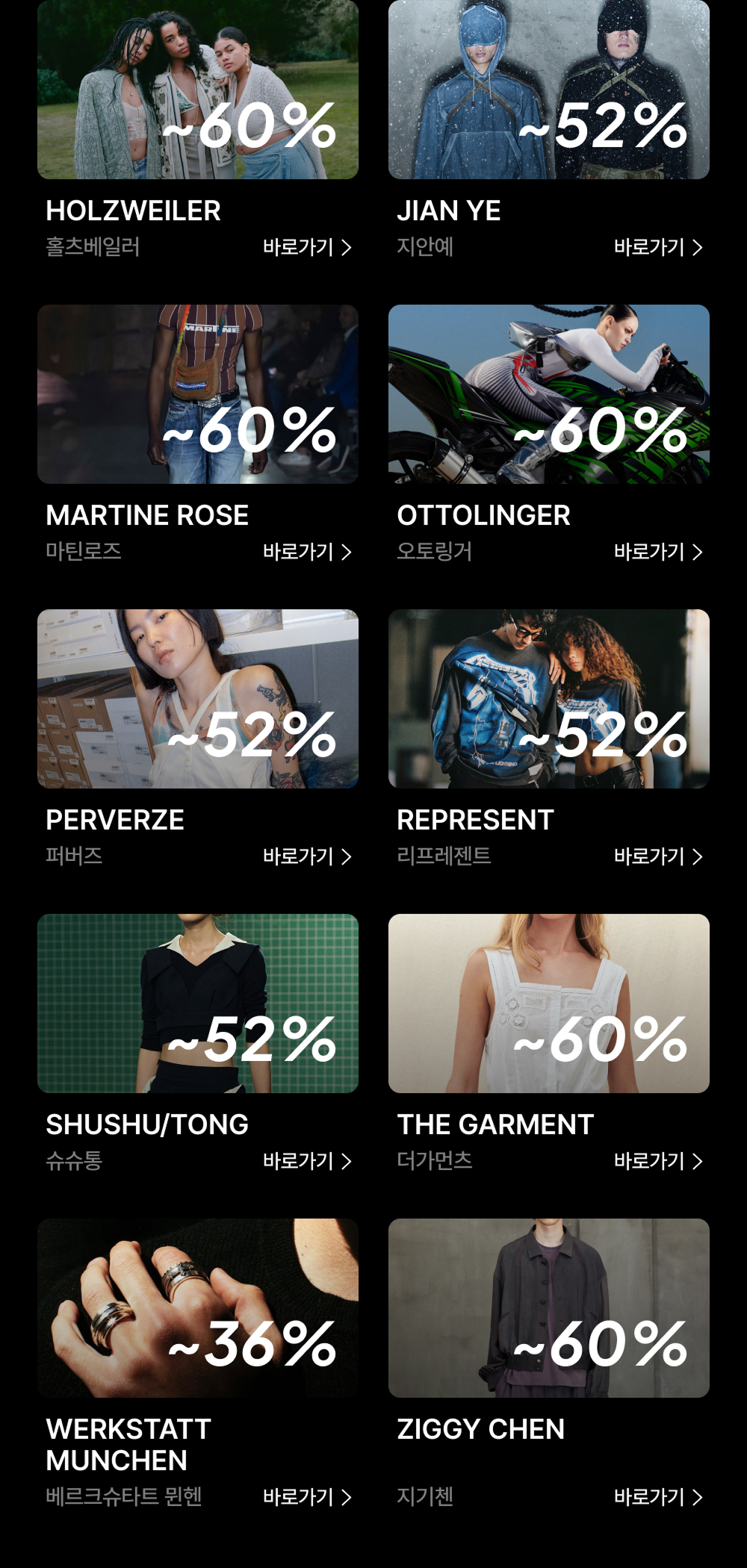The width and height of the screenshot is (747, 1568).
Task: Open the ZIGGY CHEN sale tile
Action: click(549, 1308)
